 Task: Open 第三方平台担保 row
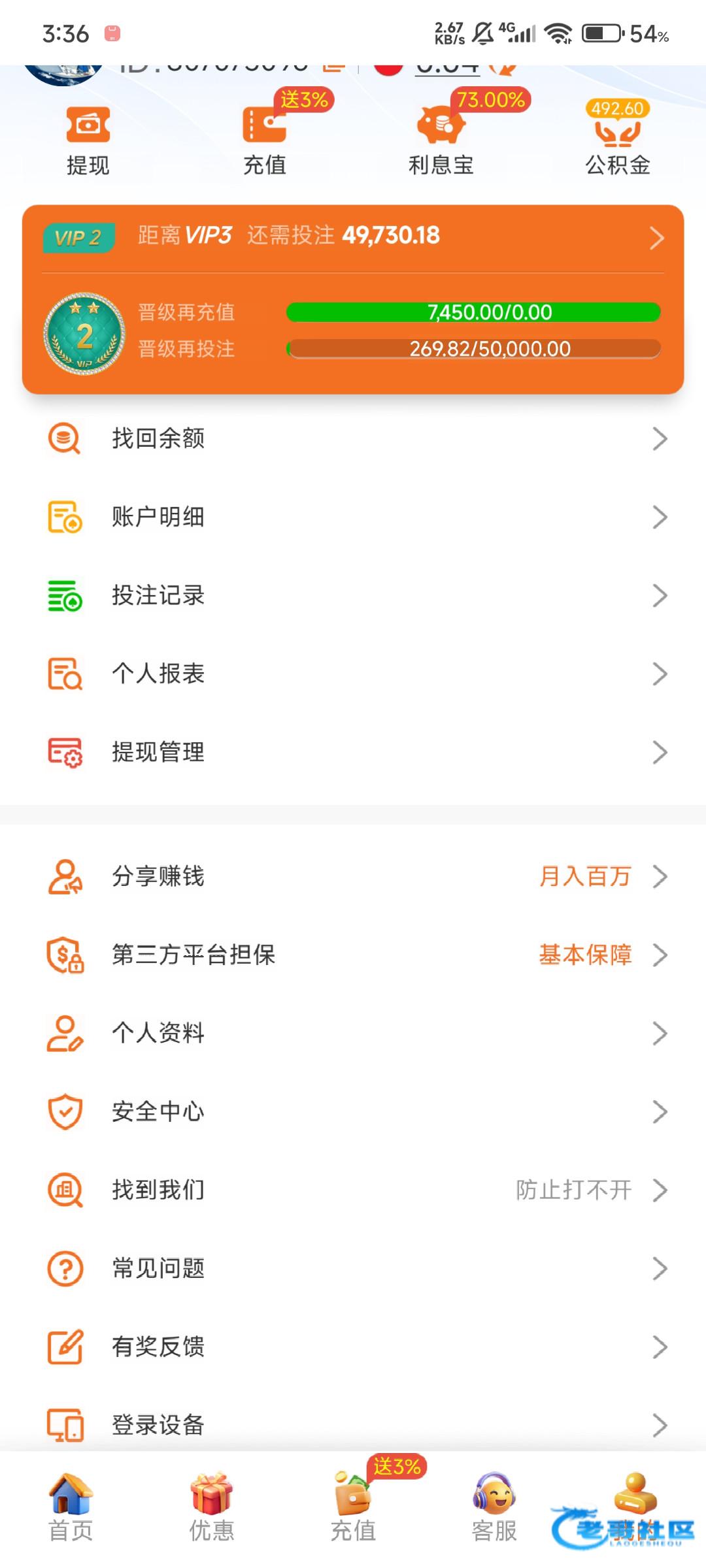click(x=353, y=955)
